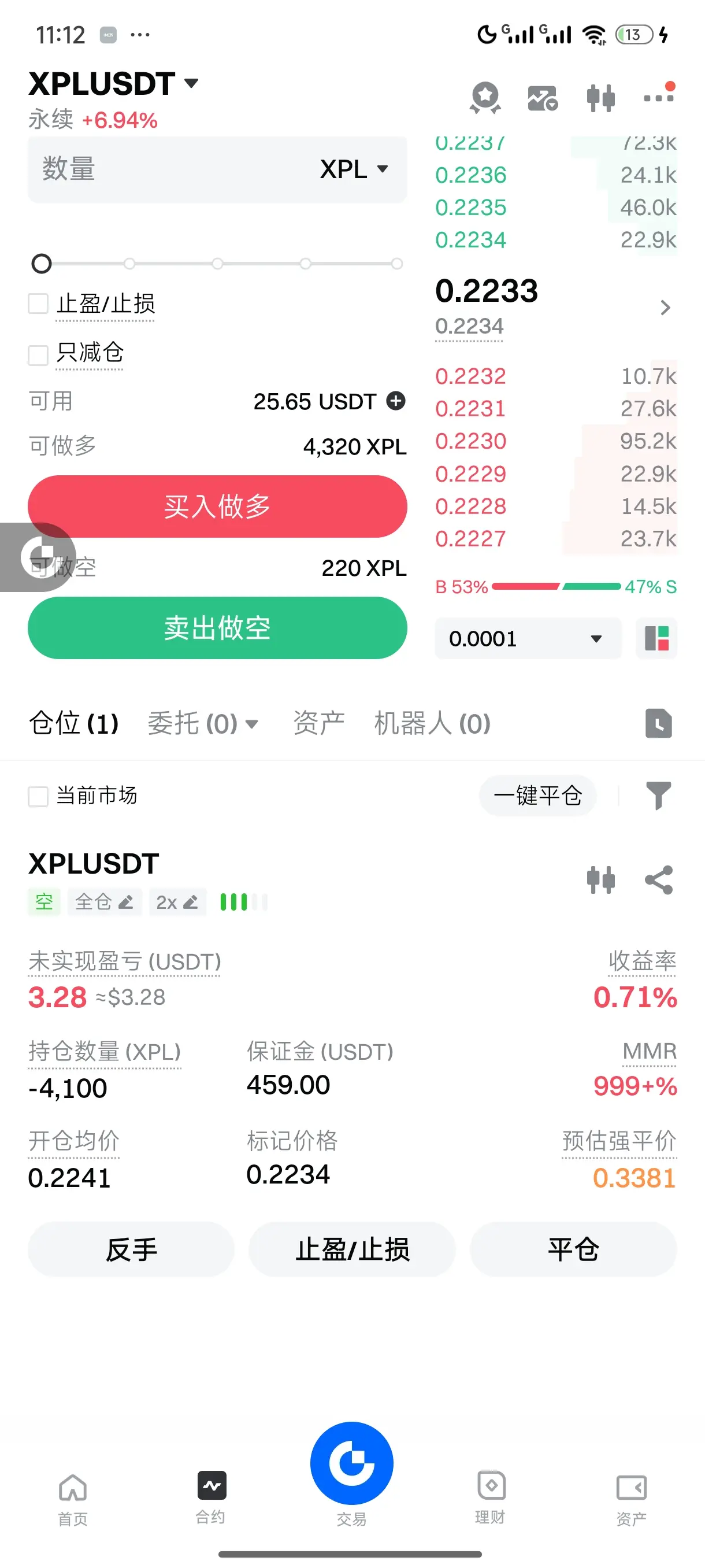This screenshot has width=705, height=1568.
Task: Enable the 止盈/止损 checkbox
Action: point(38,303)
